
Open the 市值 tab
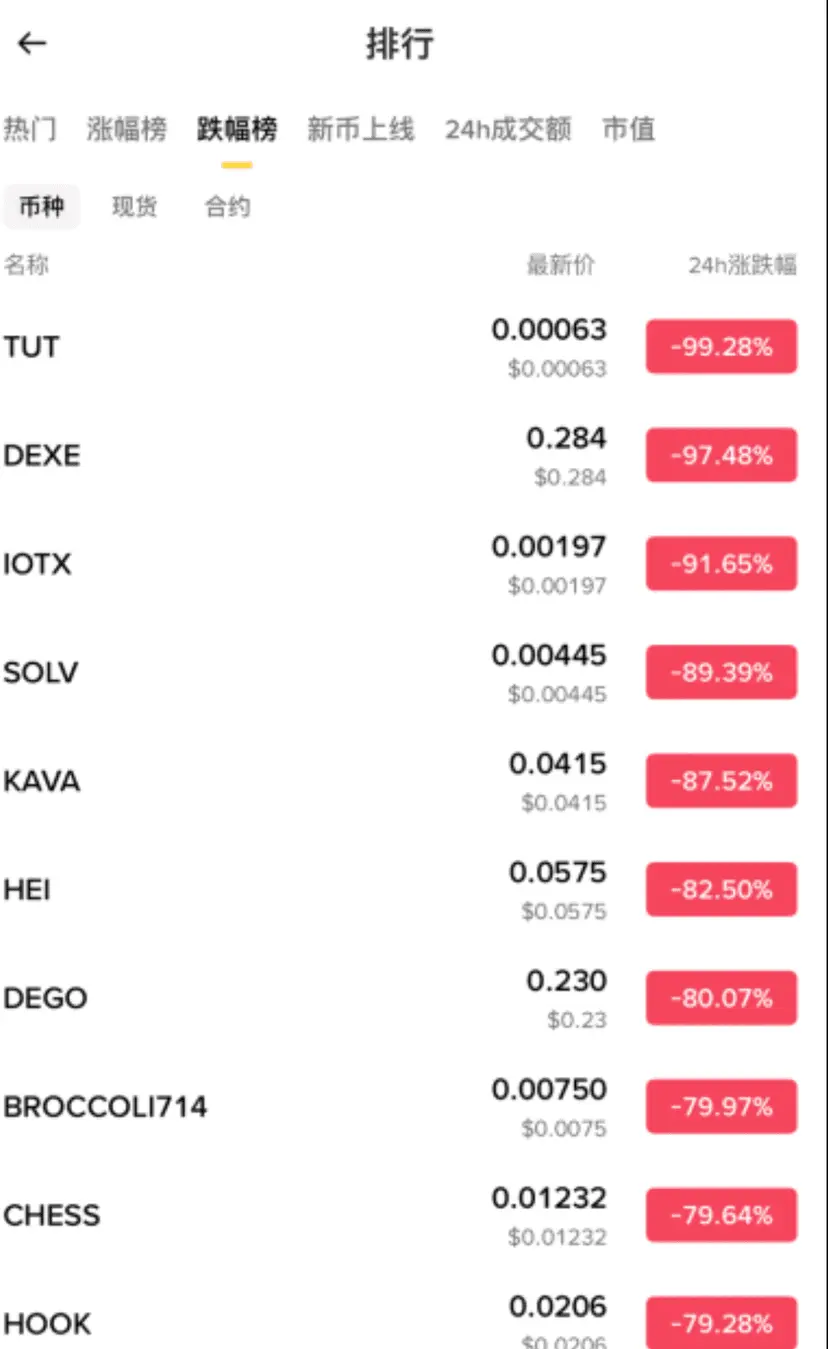pos(629,129)
